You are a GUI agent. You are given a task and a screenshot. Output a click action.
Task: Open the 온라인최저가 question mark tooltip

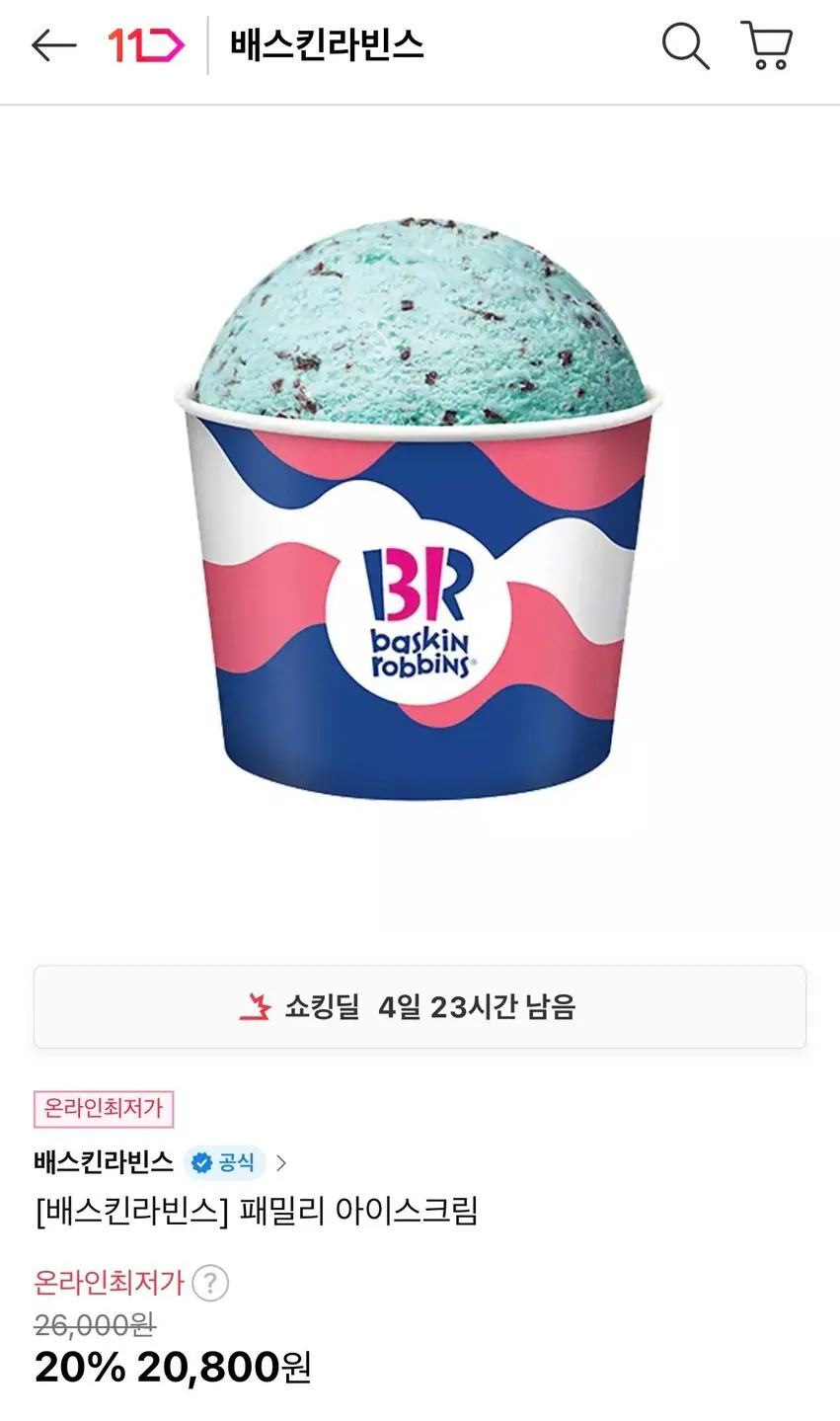click(x=208, y=1282)
